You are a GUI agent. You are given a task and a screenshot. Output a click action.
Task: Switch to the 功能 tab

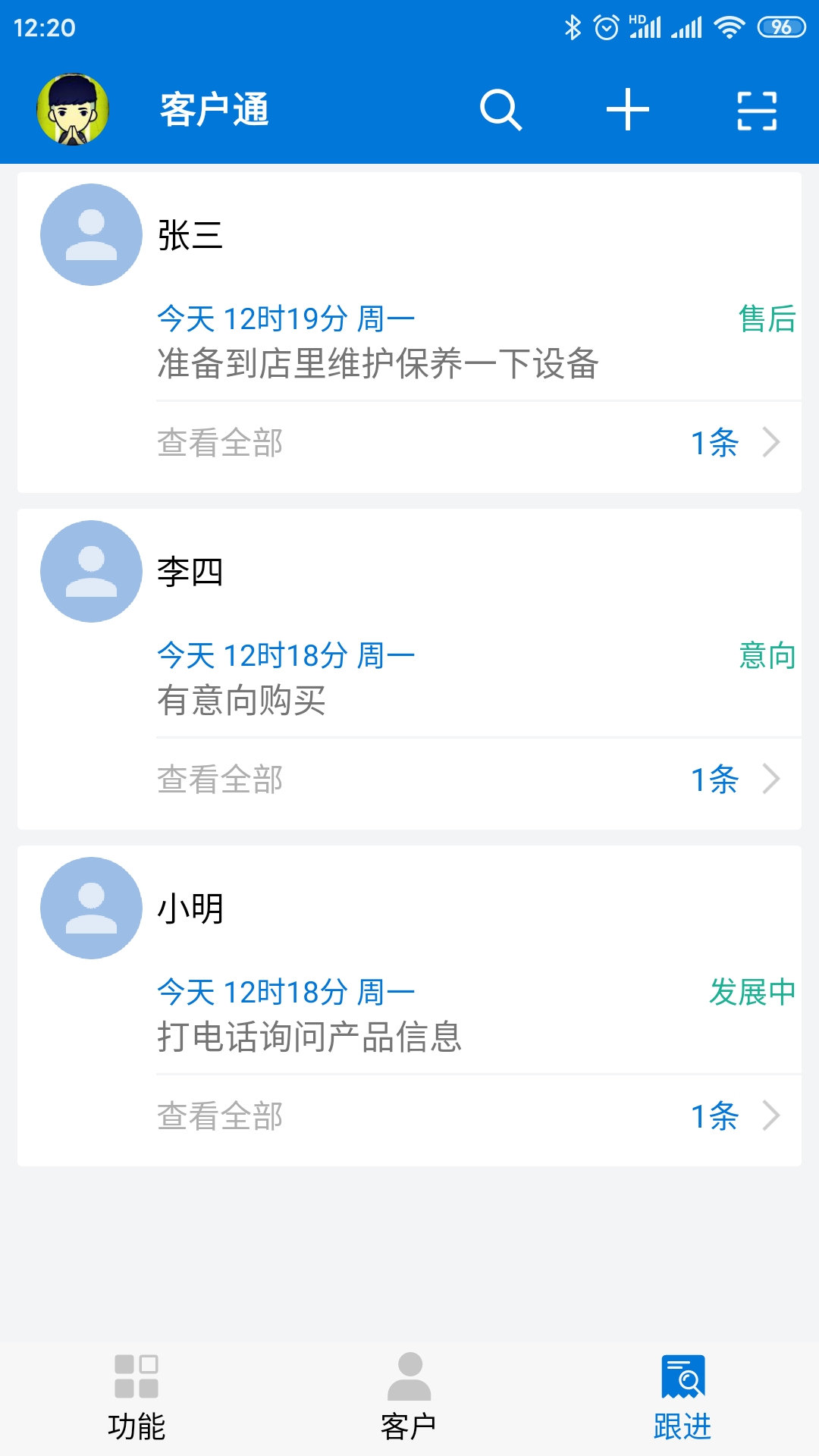138,1426
